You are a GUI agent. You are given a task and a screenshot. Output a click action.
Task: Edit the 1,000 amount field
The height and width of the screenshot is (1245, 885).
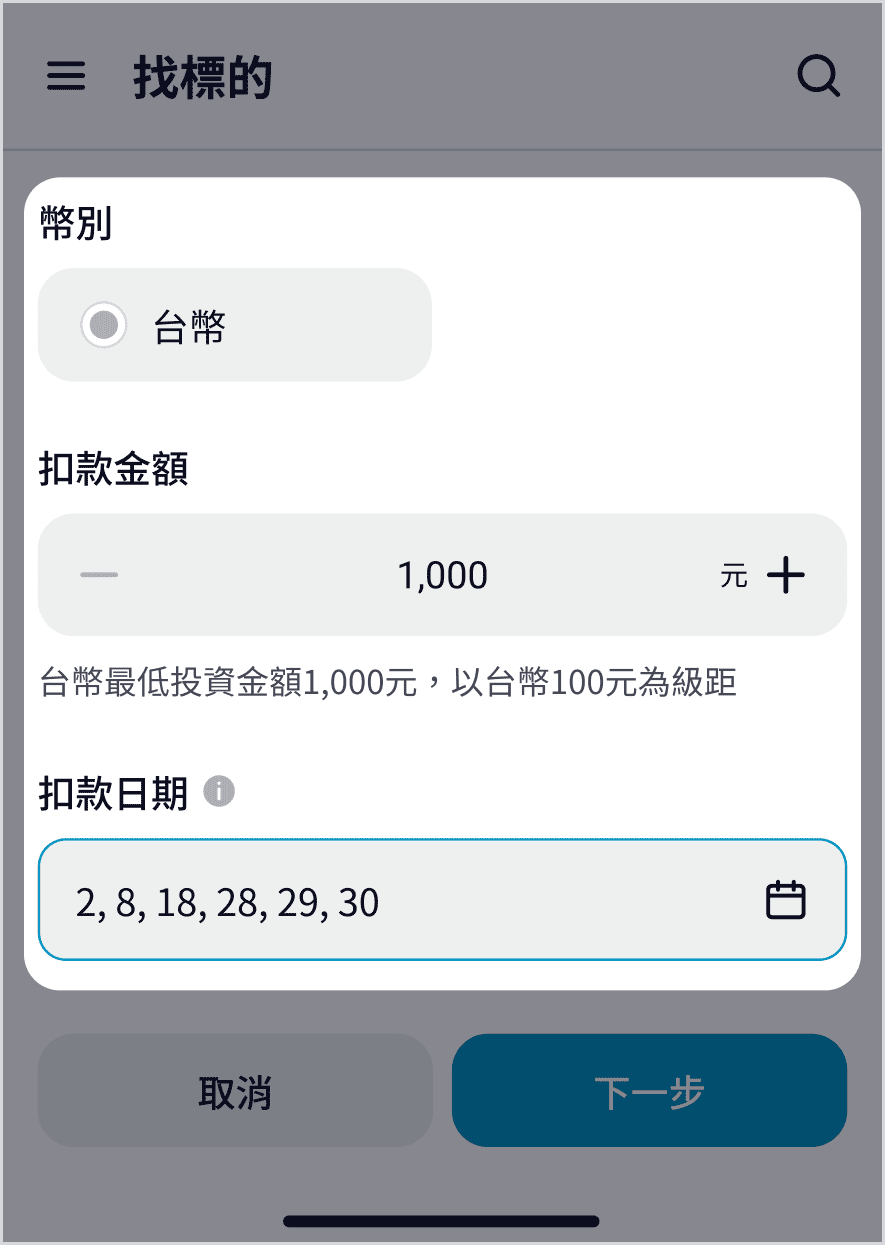442,575
